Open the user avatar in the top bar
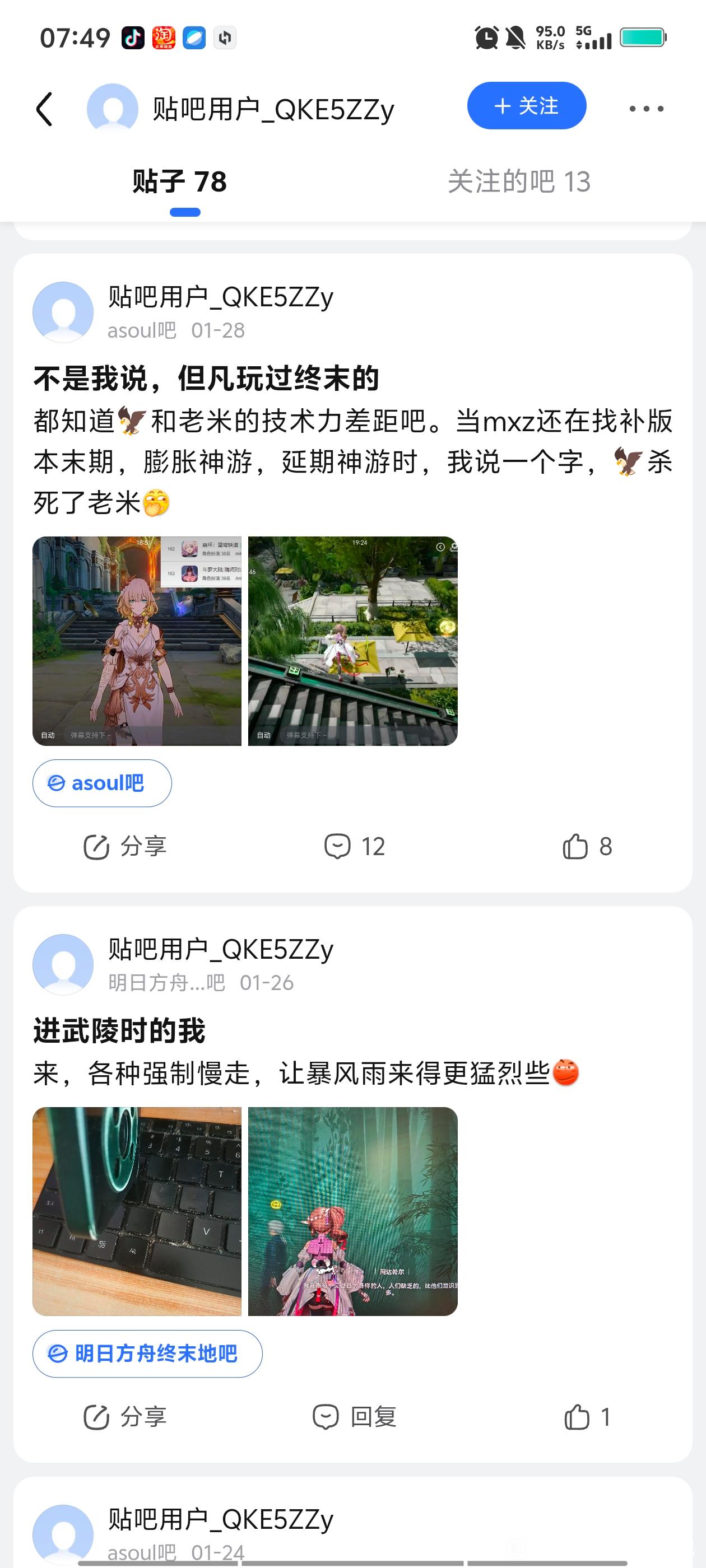 point(113,108)
